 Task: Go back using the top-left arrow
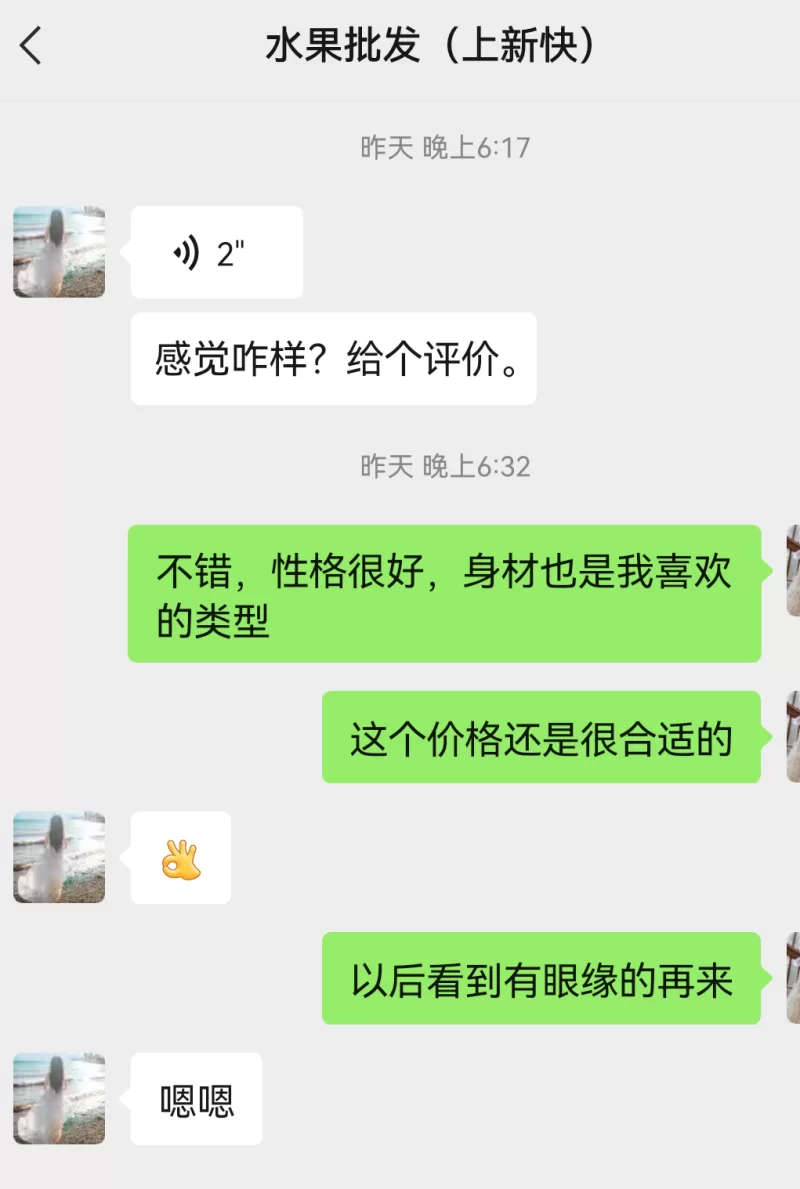point(31,47)
